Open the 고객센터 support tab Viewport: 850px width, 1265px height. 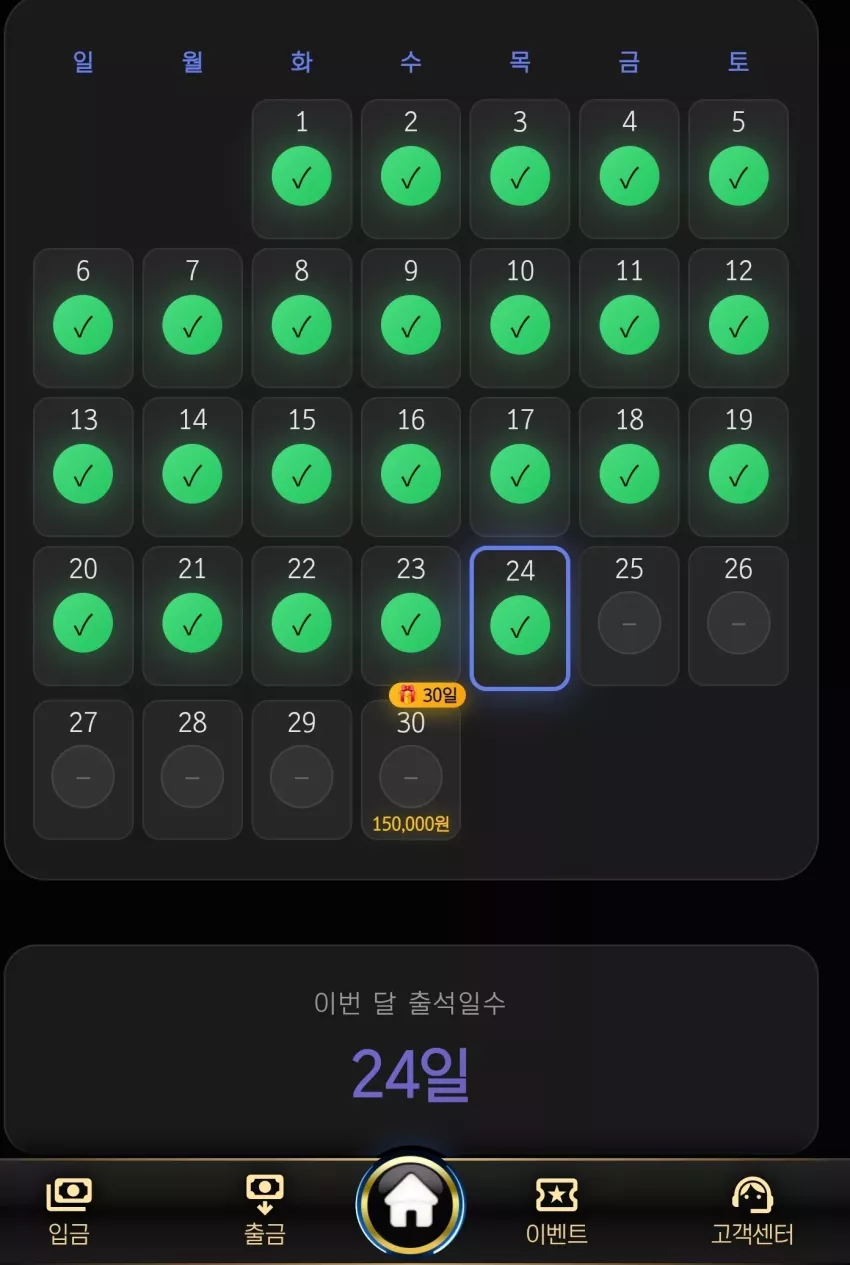click(x=752, y=1211)
